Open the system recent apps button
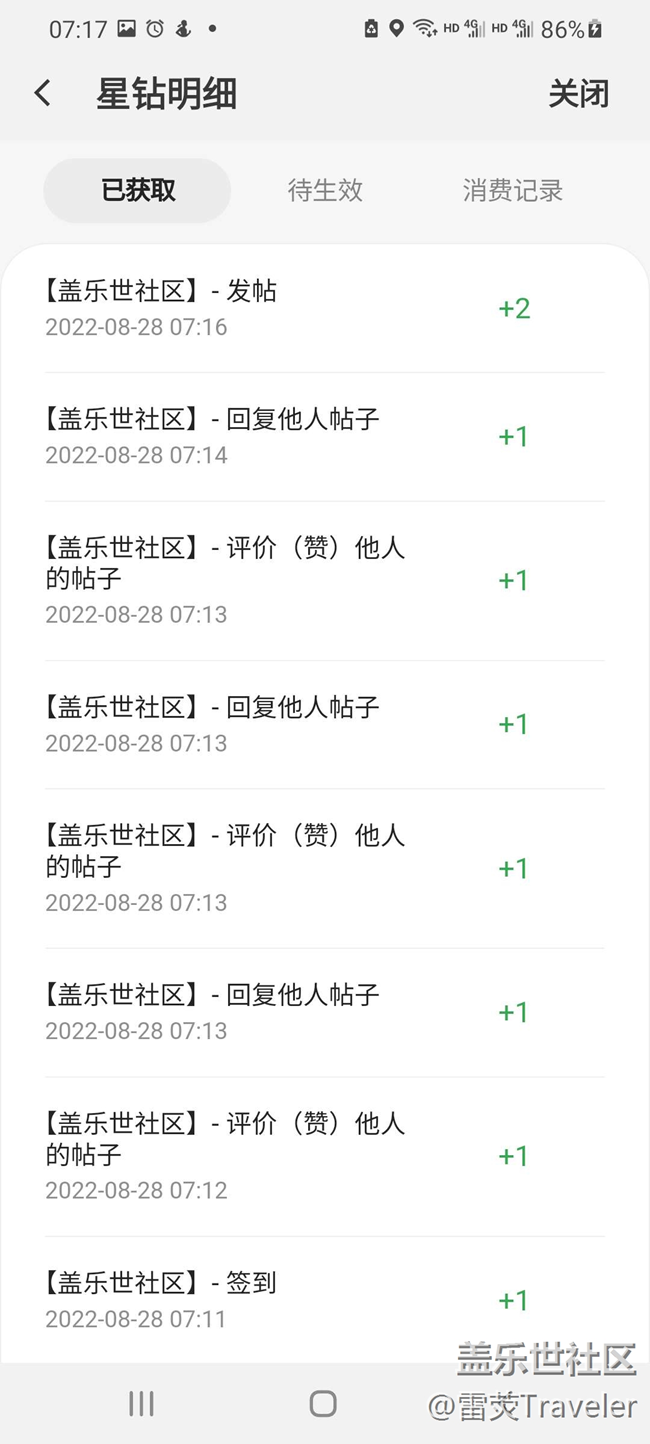Screen dimensions: 650x1444 141,1404
